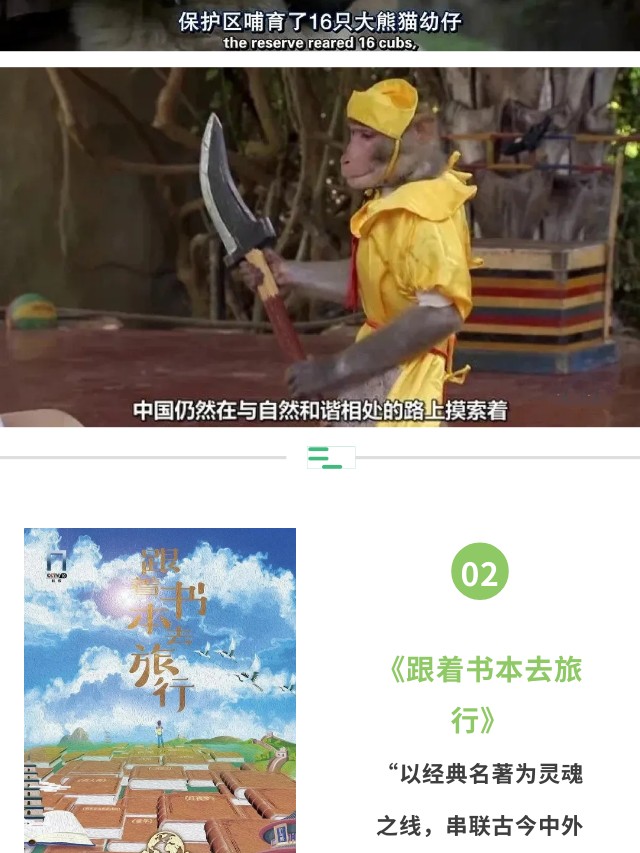The width and height of the screenshot is (640, 853).
Task: Open the panda cubs subtitle image
Action: pyautogui.click(x=320, y=25)
